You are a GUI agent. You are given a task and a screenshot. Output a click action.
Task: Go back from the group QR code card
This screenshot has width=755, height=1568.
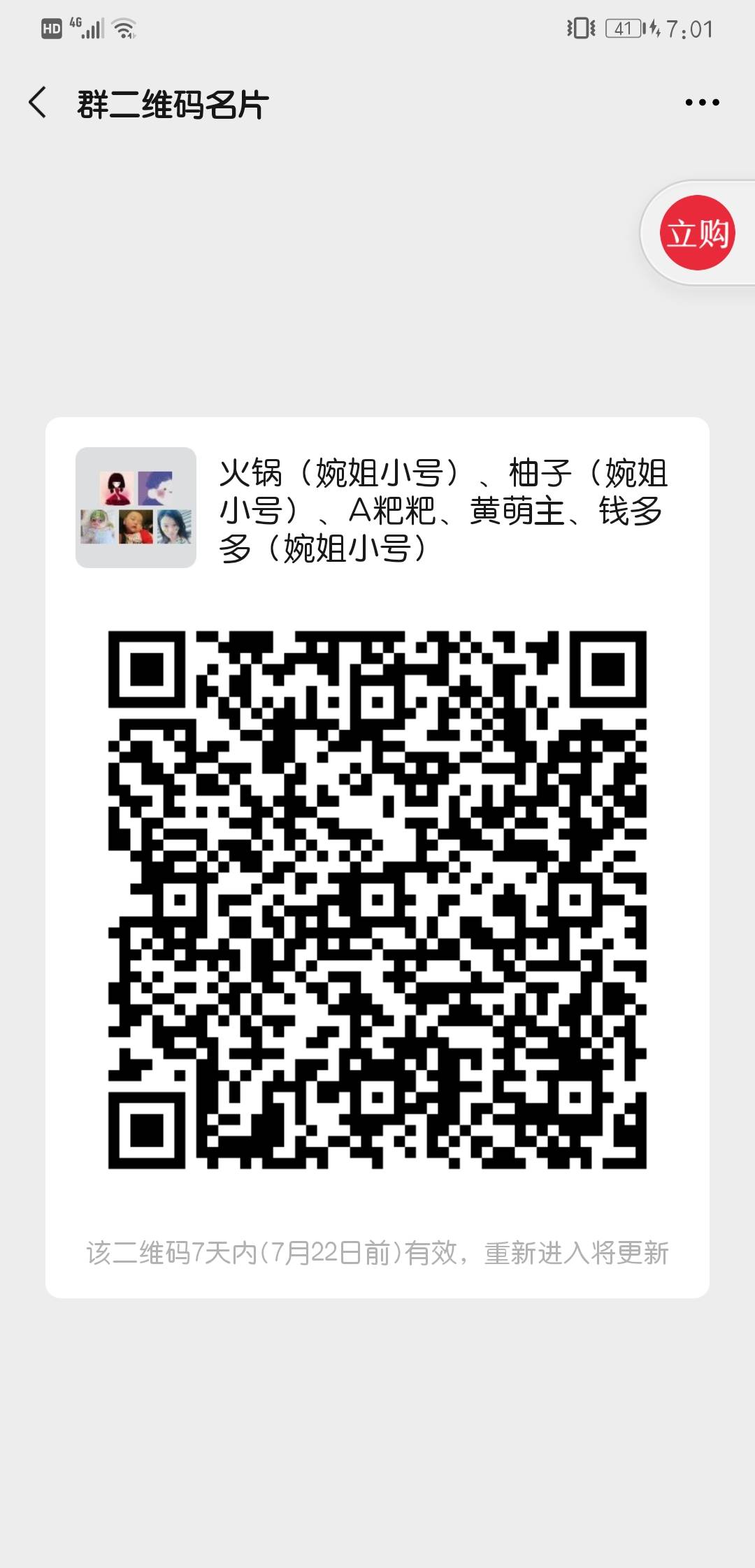(x=38, y=103)
